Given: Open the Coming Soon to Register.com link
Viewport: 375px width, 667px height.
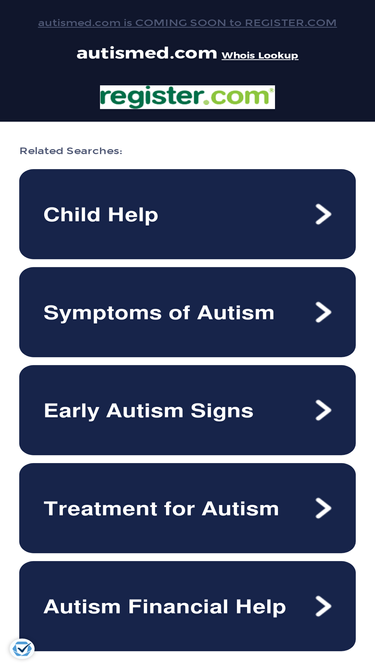Looking at the screenshot, I should [x=187, y=23].
